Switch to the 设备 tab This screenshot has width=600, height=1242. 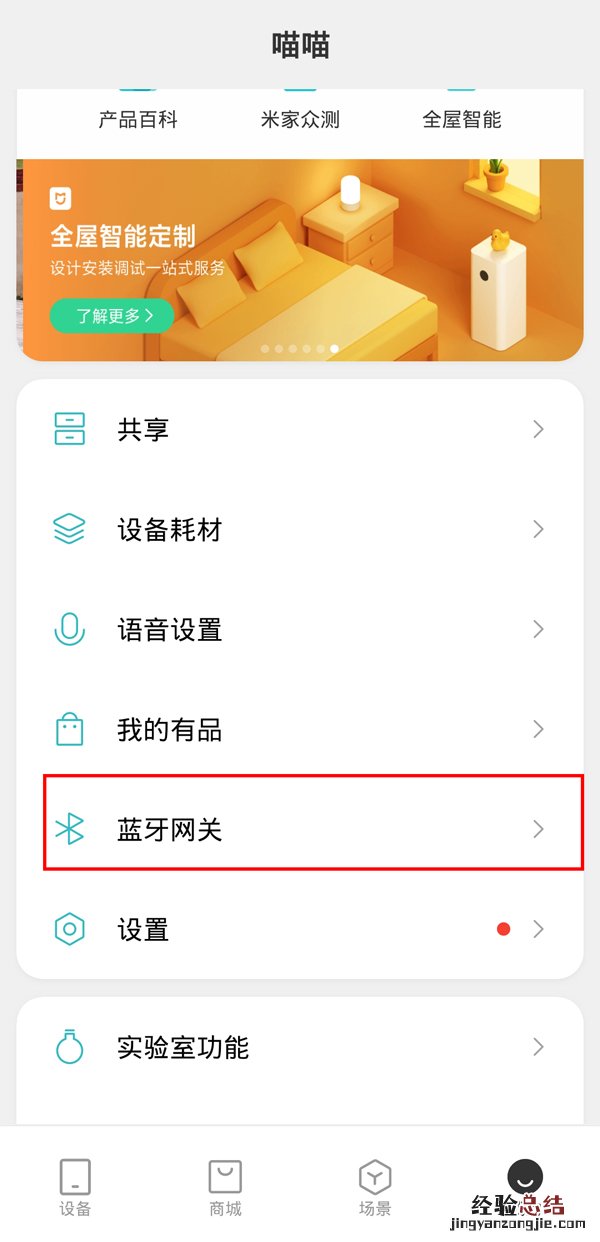point(75,1187)
